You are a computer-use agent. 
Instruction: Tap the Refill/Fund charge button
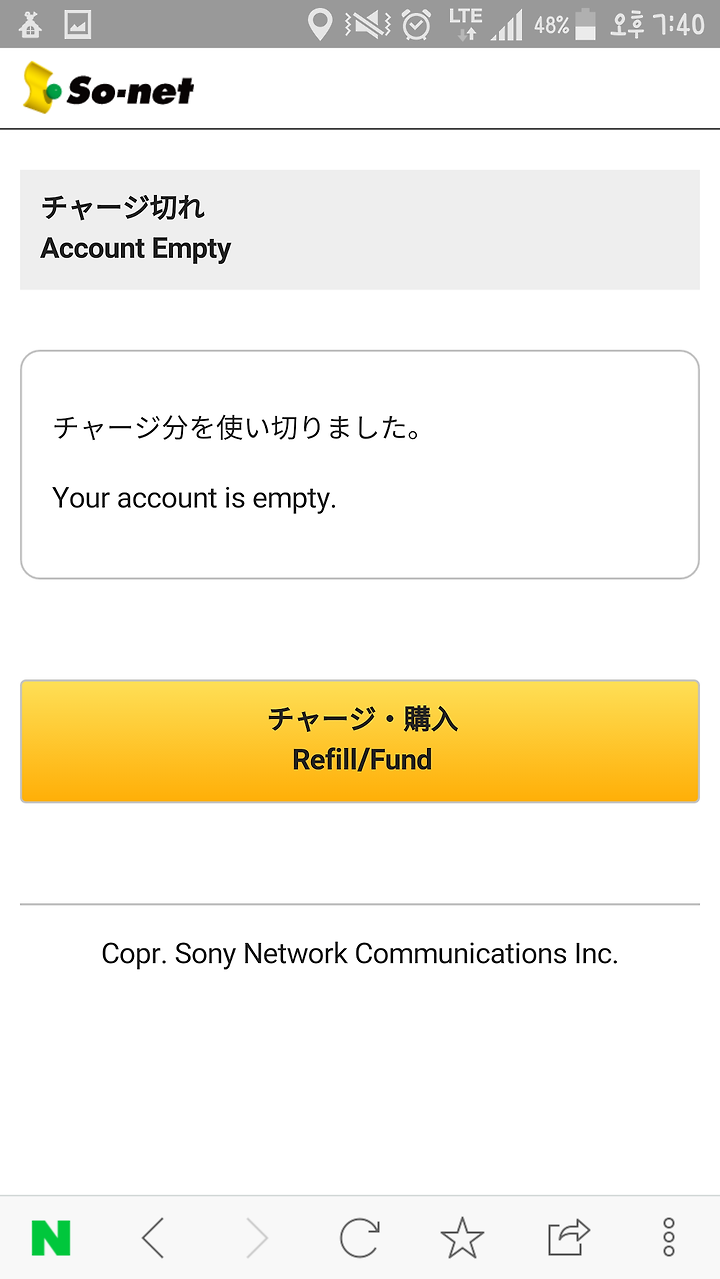click(360, 741)
